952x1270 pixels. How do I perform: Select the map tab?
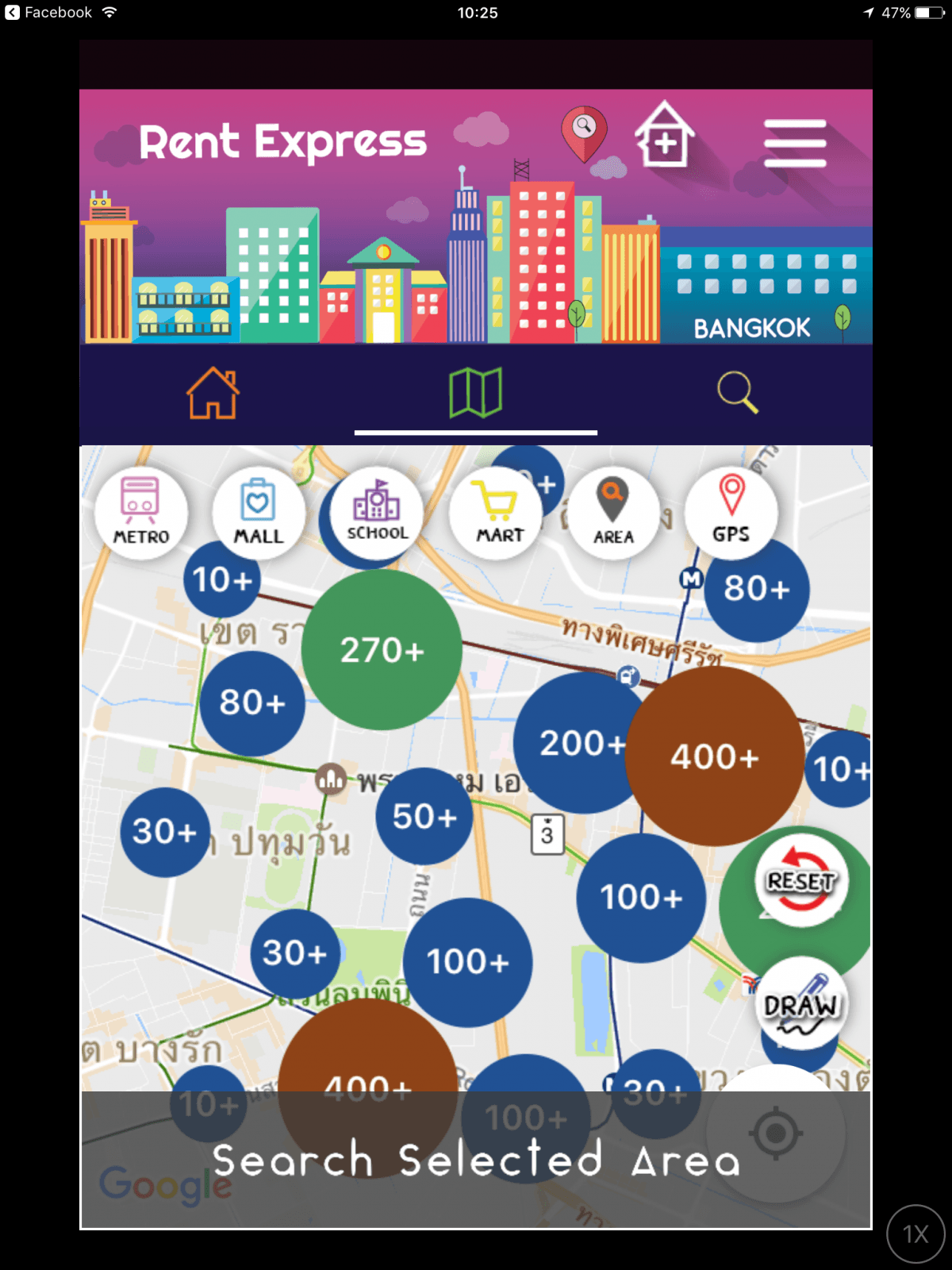[476, 393]
